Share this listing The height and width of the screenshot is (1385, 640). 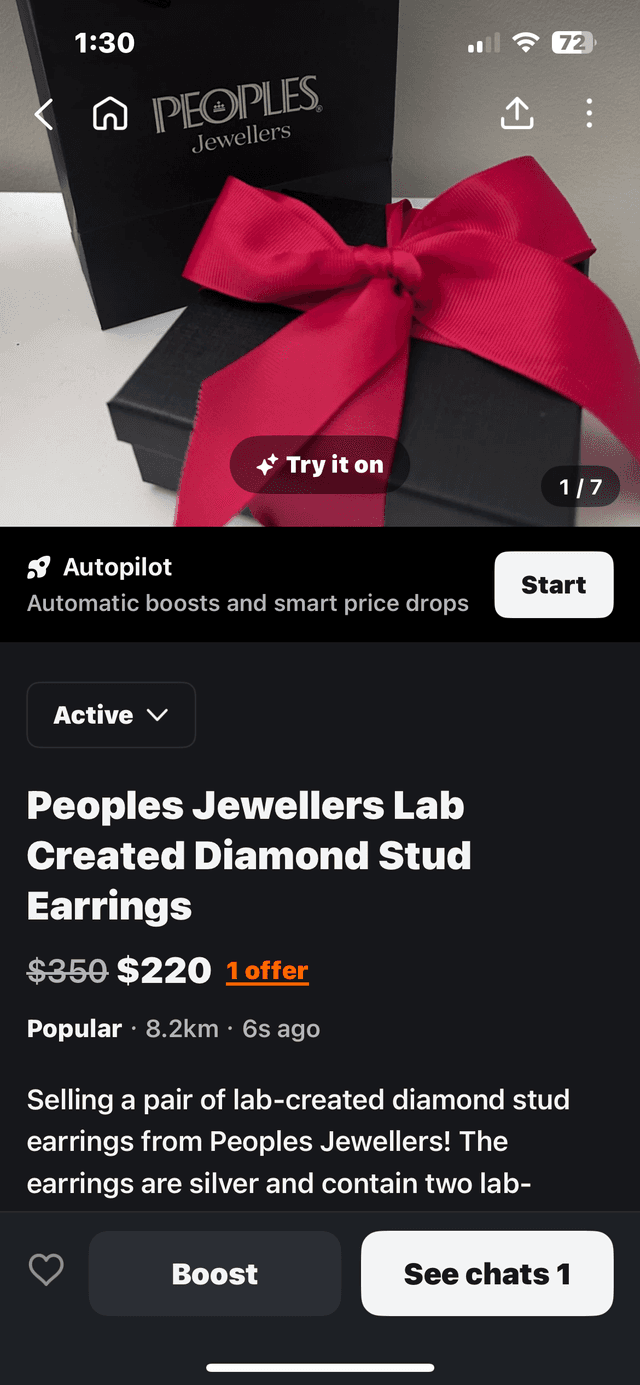(516, 114)
